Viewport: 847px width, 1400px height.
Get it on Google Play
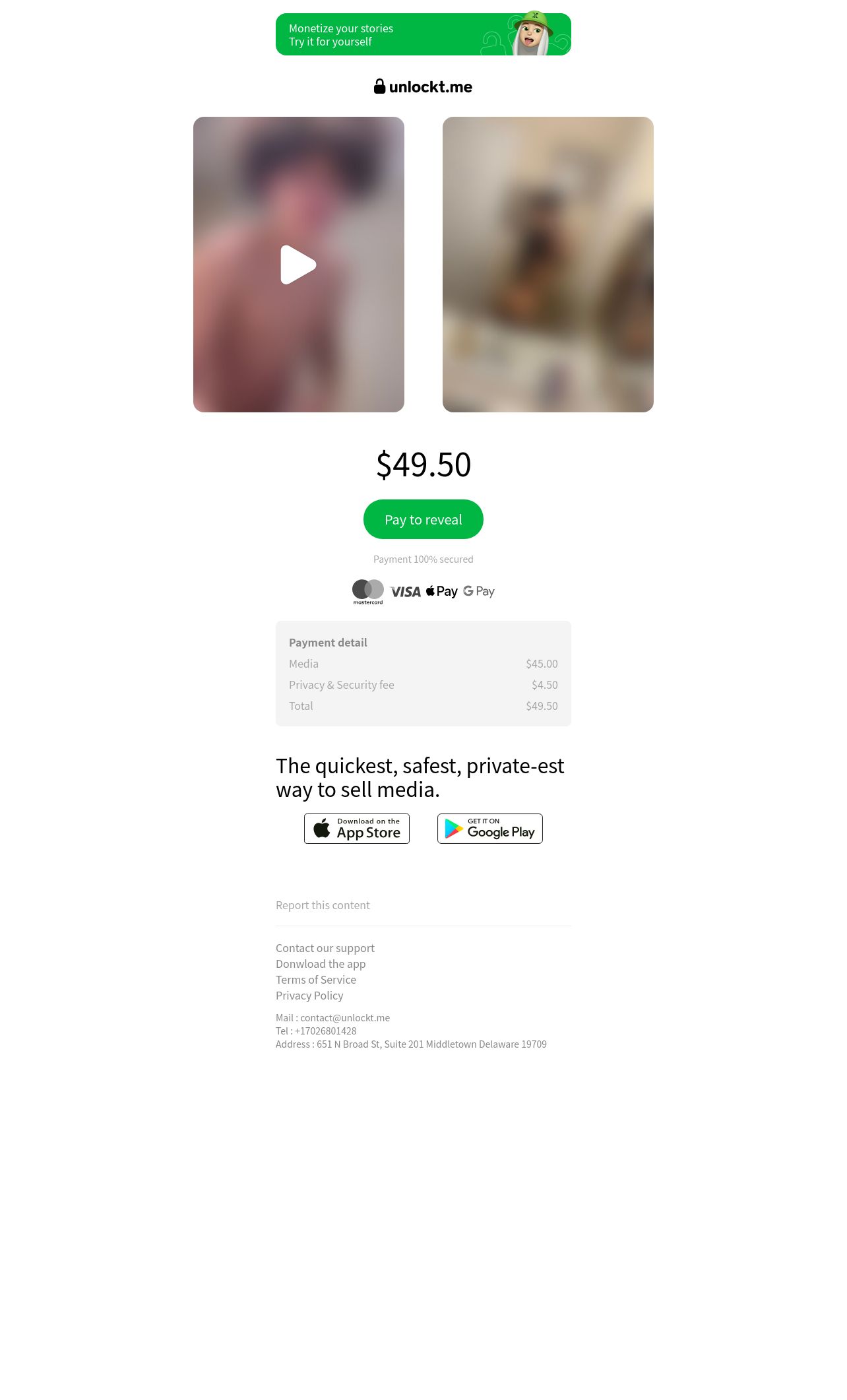pyautogui.click(x=490, y=829)
